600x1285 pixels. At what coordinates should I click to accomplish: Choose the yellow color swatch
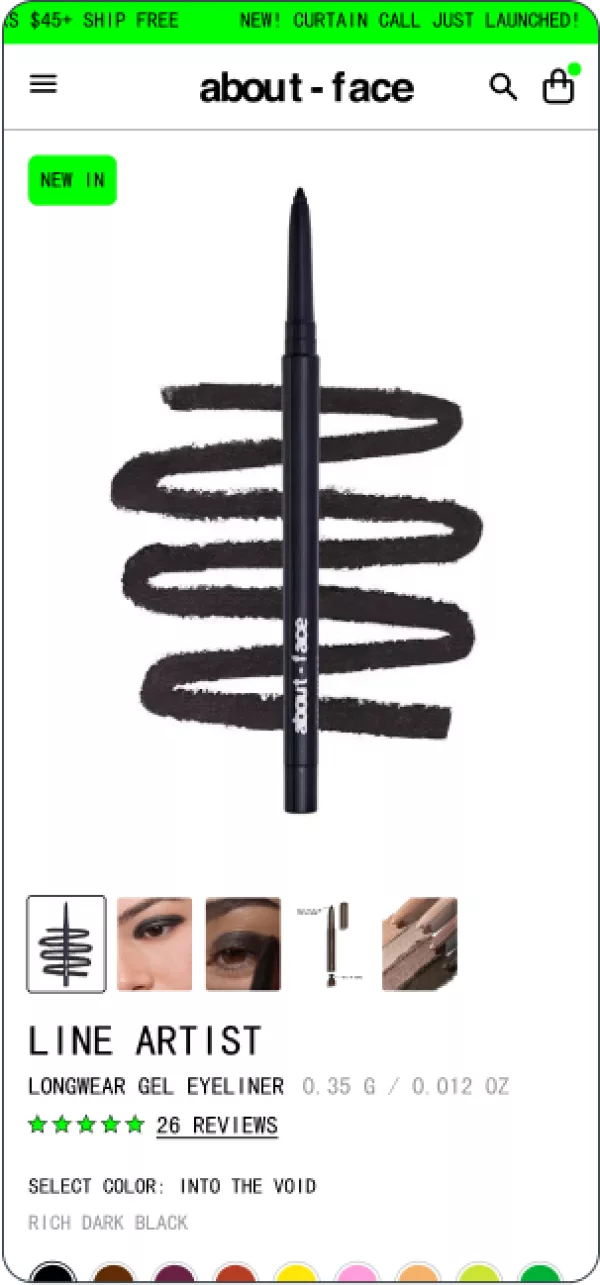296,1276
